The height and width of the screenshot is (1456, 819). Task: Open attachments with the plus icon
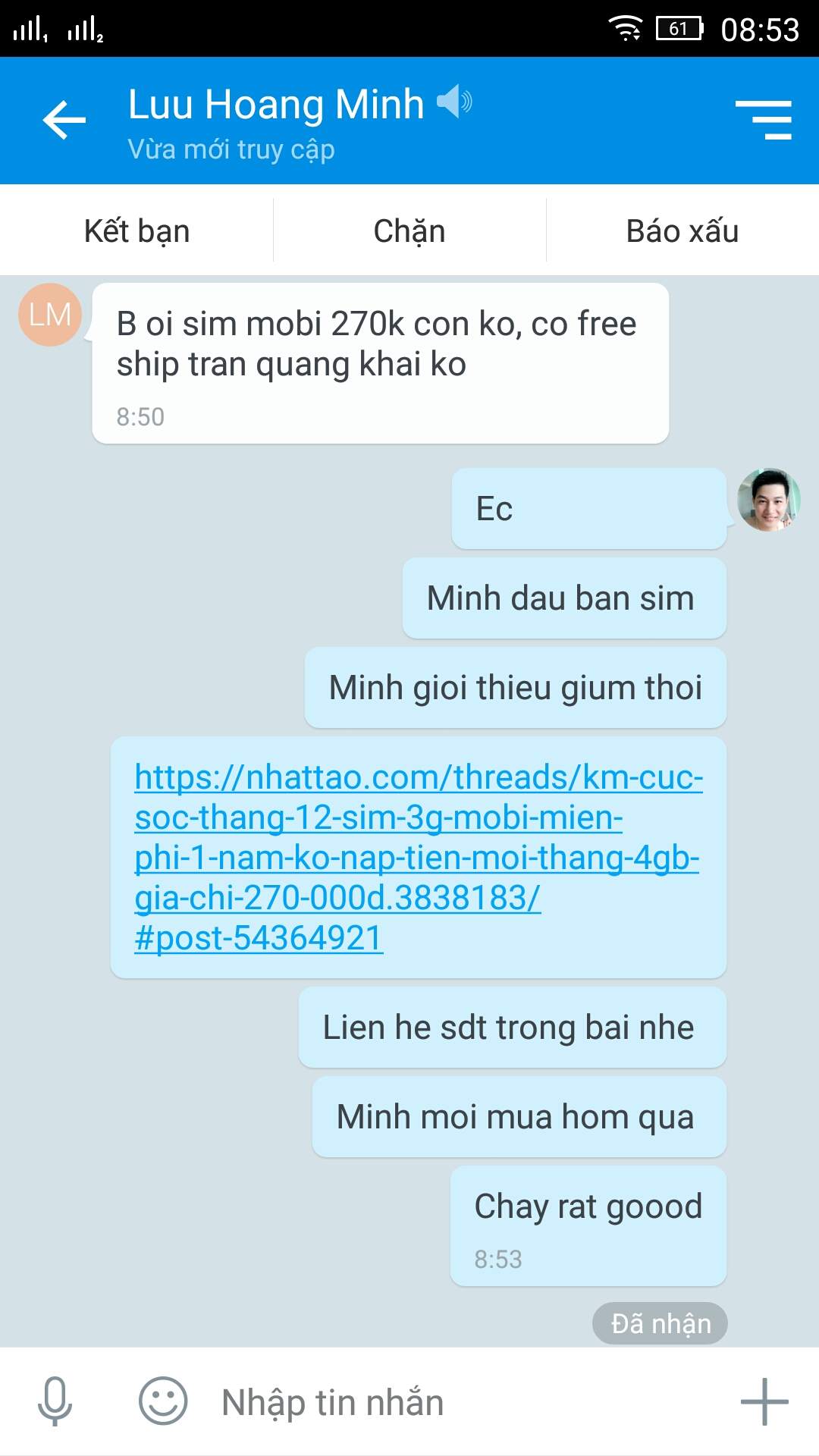click(764, 1401)
